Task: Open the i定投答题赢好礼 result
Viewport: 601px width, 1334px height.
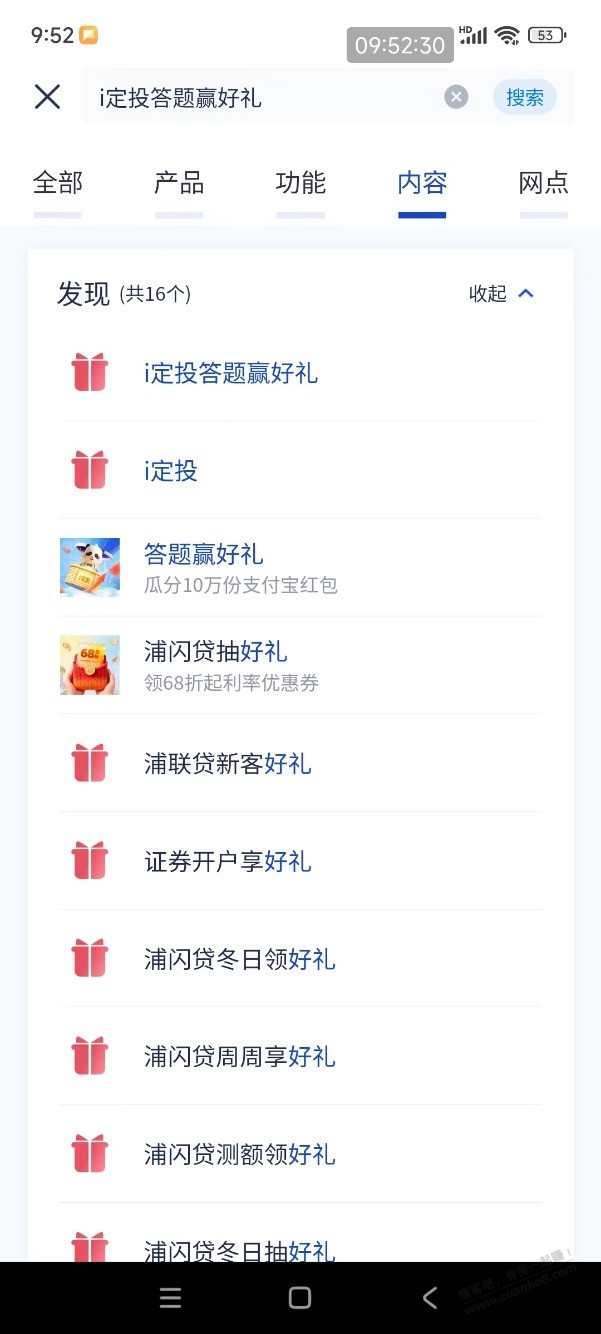Action: [231, 373]
